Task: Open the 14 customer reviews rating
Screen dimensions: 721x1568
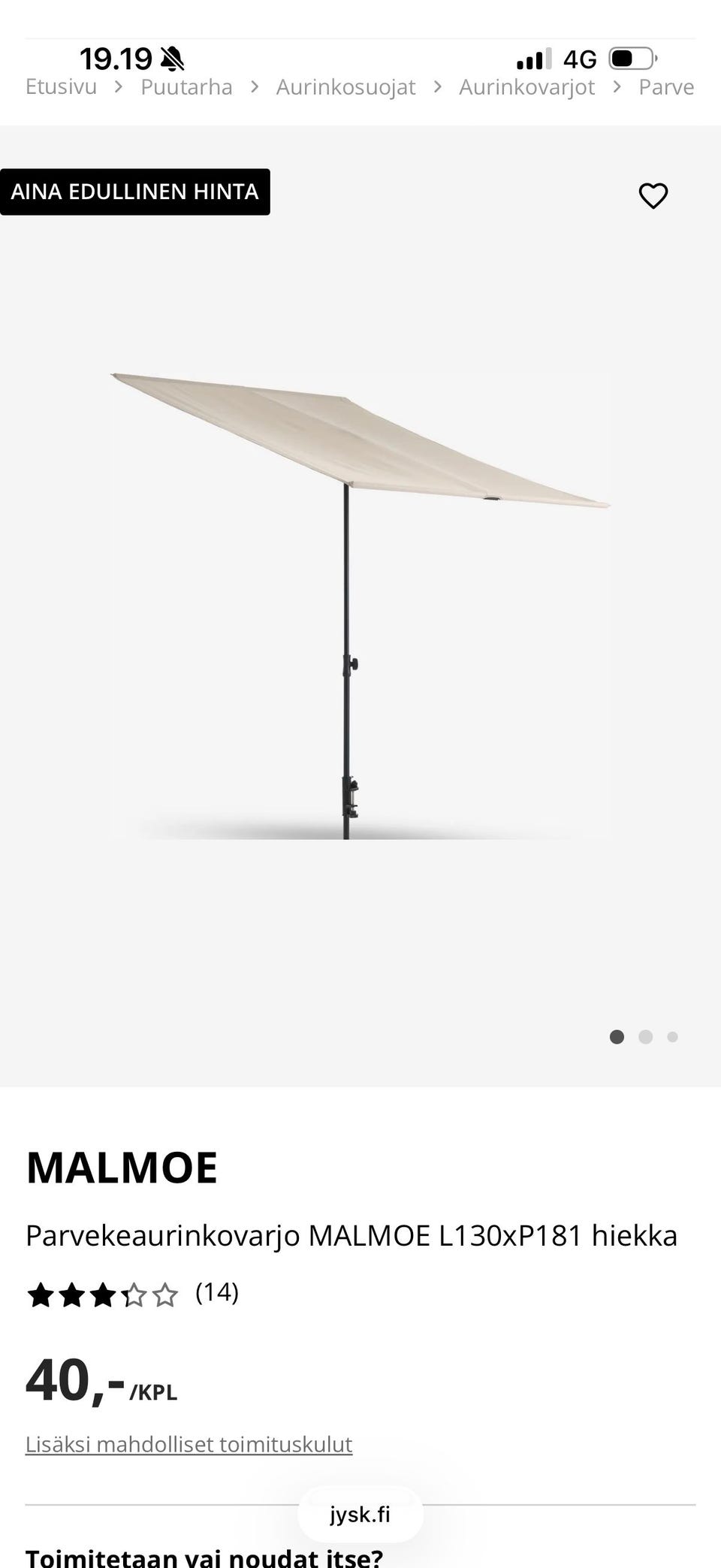Action: pyautogui.click(x=132, y=1293)
